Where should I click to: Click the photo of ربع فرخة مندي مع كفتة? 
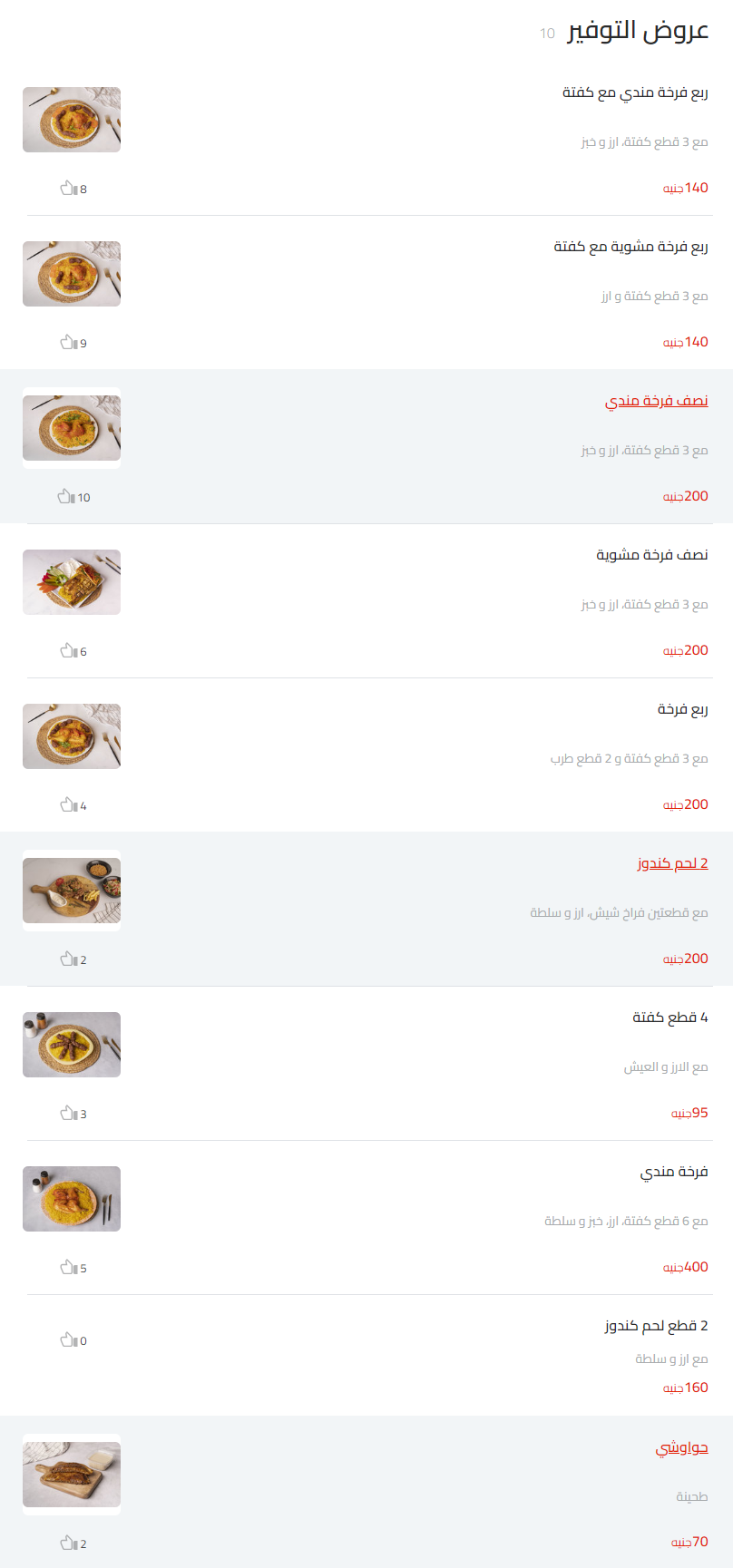point(72,119)
